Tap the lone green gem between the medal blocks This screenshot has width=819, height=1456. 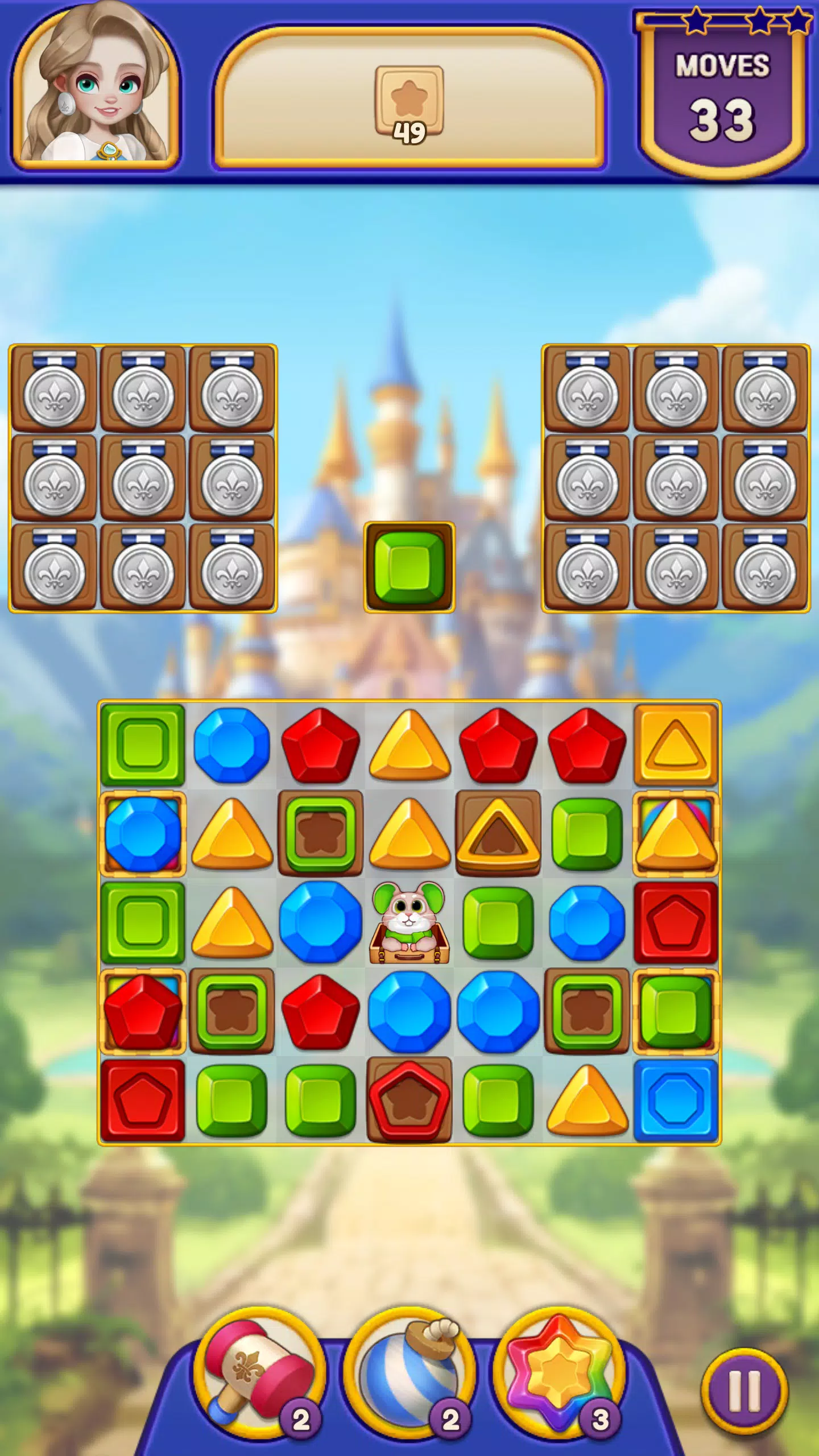pos(409,567)
